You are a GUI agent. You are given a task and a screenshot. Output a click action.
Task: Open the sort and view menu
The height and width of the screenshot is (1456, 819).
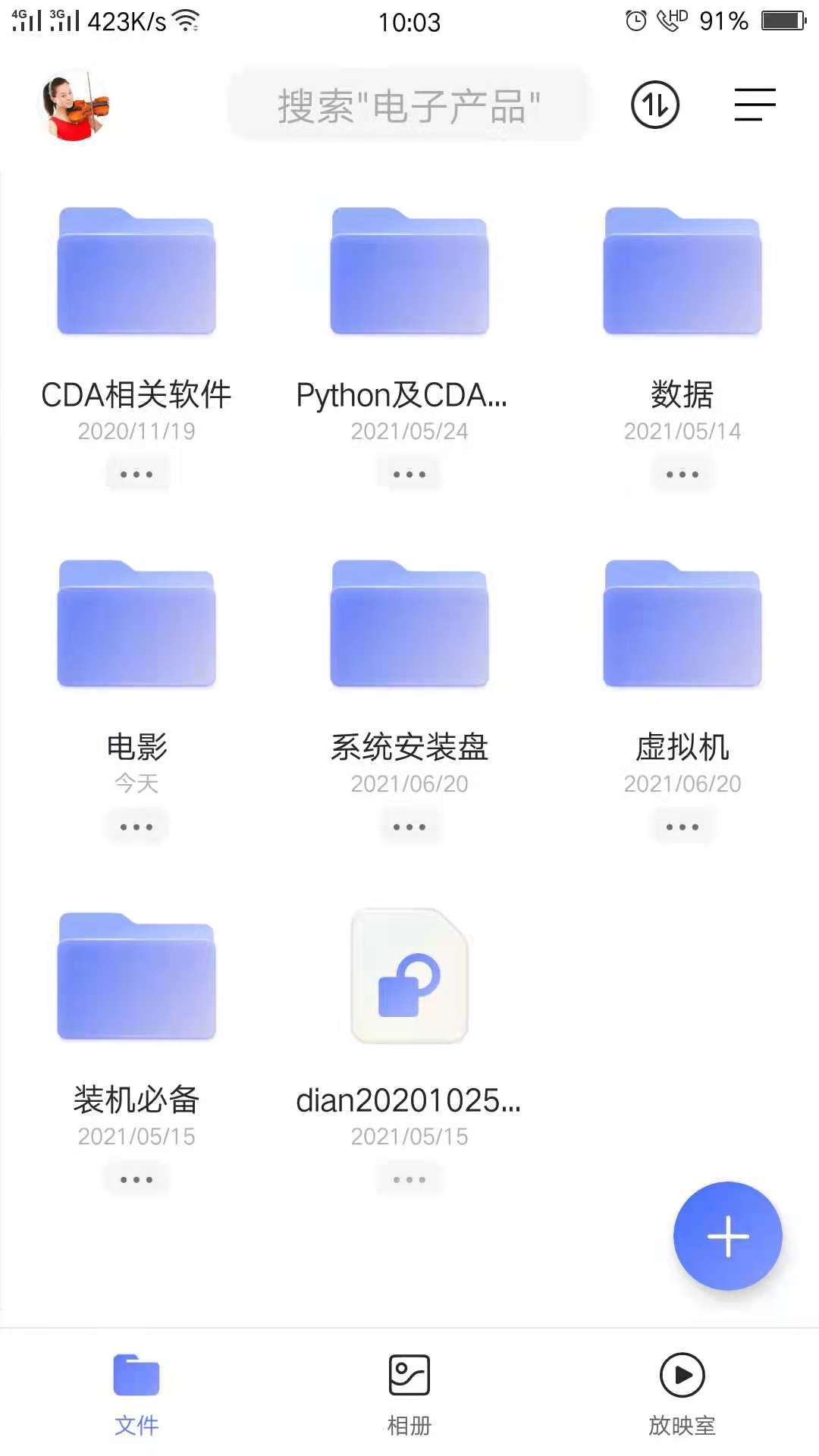(755, 105)
